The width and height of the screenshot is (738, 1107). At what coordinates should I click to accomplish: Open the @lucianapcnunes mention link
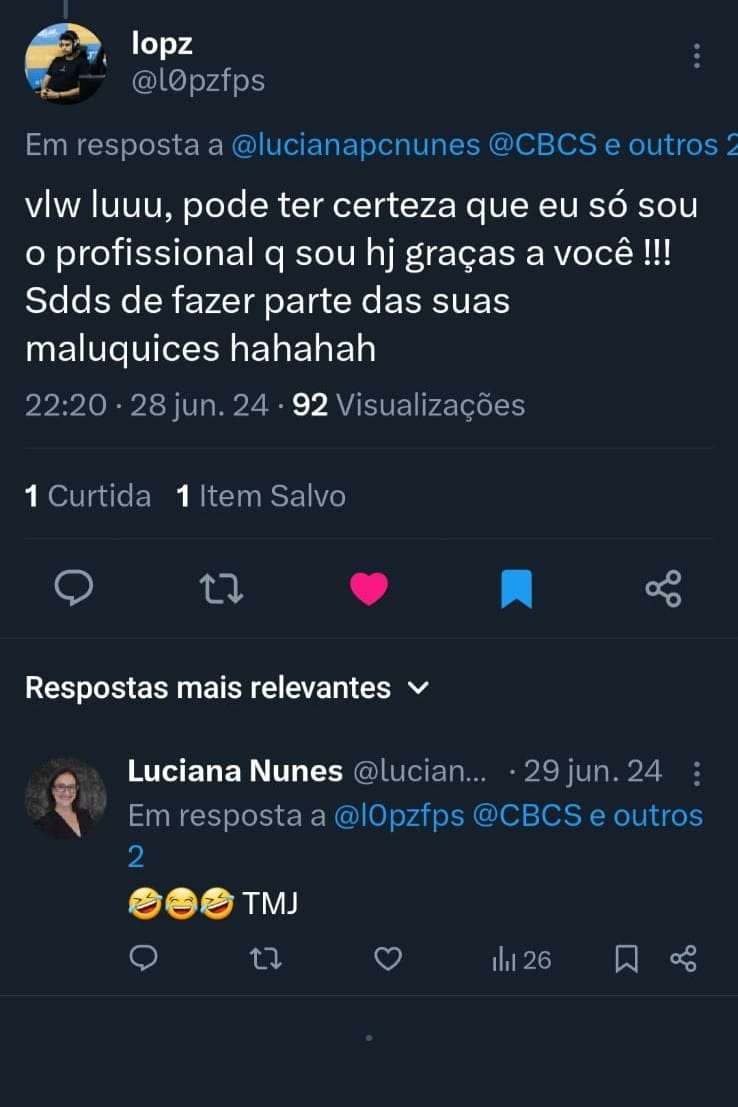coord(356,145)
